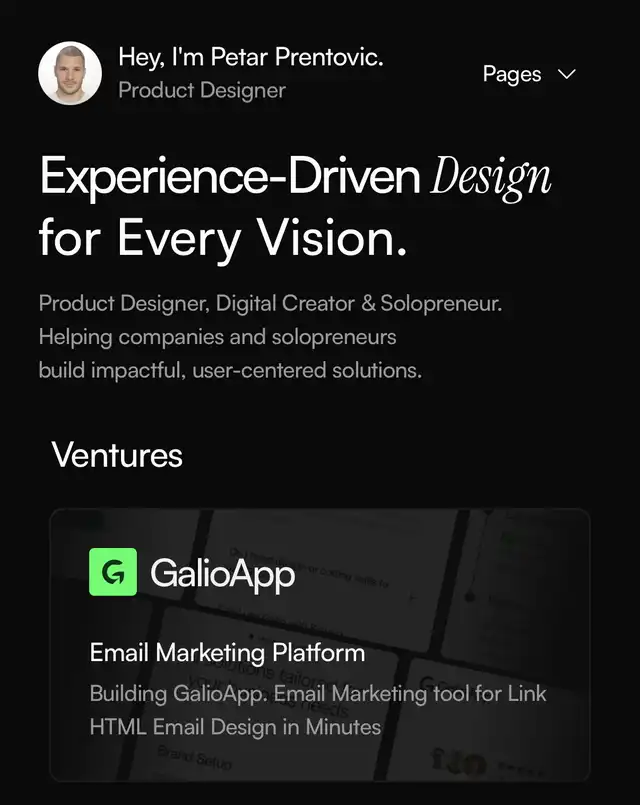Viewport: 640px width, 805px height.
Task: Tap Petar Prentovic's profile avatar
Action: point(70,73)
